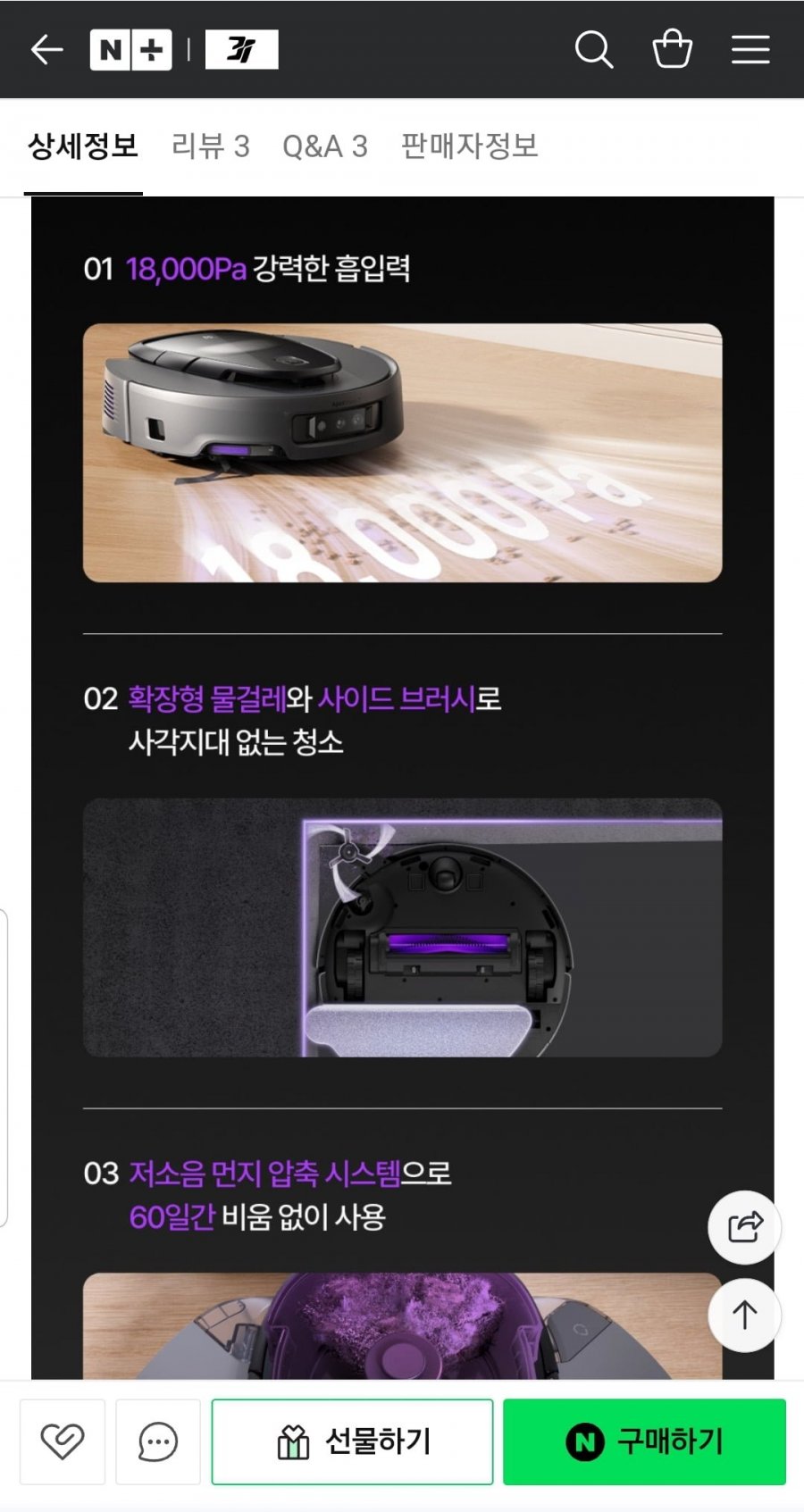Jump back to top with arrow button
This screenshot has height=1512, width=804.
[x=745, y=1315]
